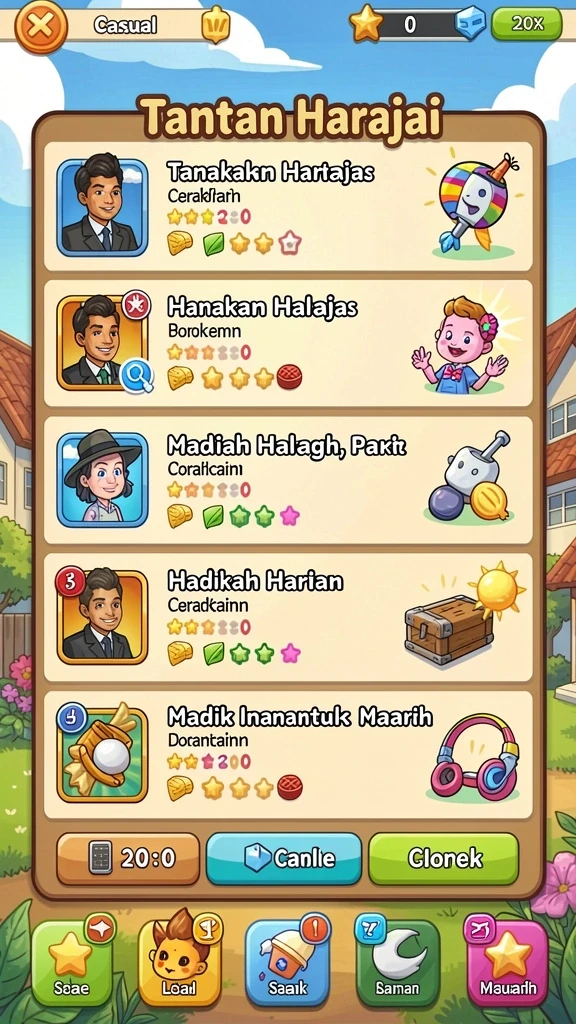This screenshot has height=1024, width=576.
Task: Tap the green 20X button
Action: coord(526,24)
